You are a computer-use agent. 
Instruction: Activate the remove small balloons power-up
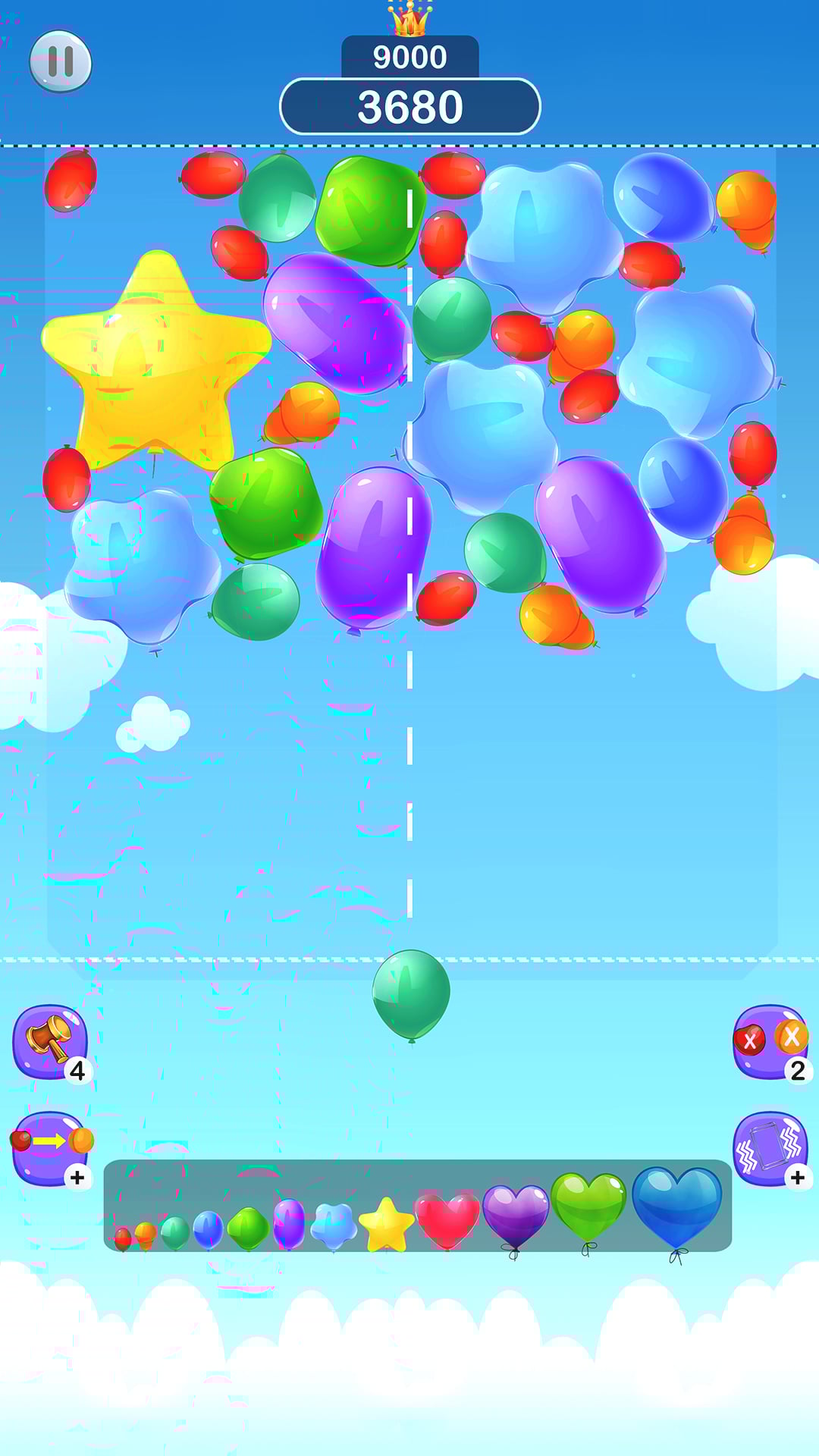click(769, 1041)
